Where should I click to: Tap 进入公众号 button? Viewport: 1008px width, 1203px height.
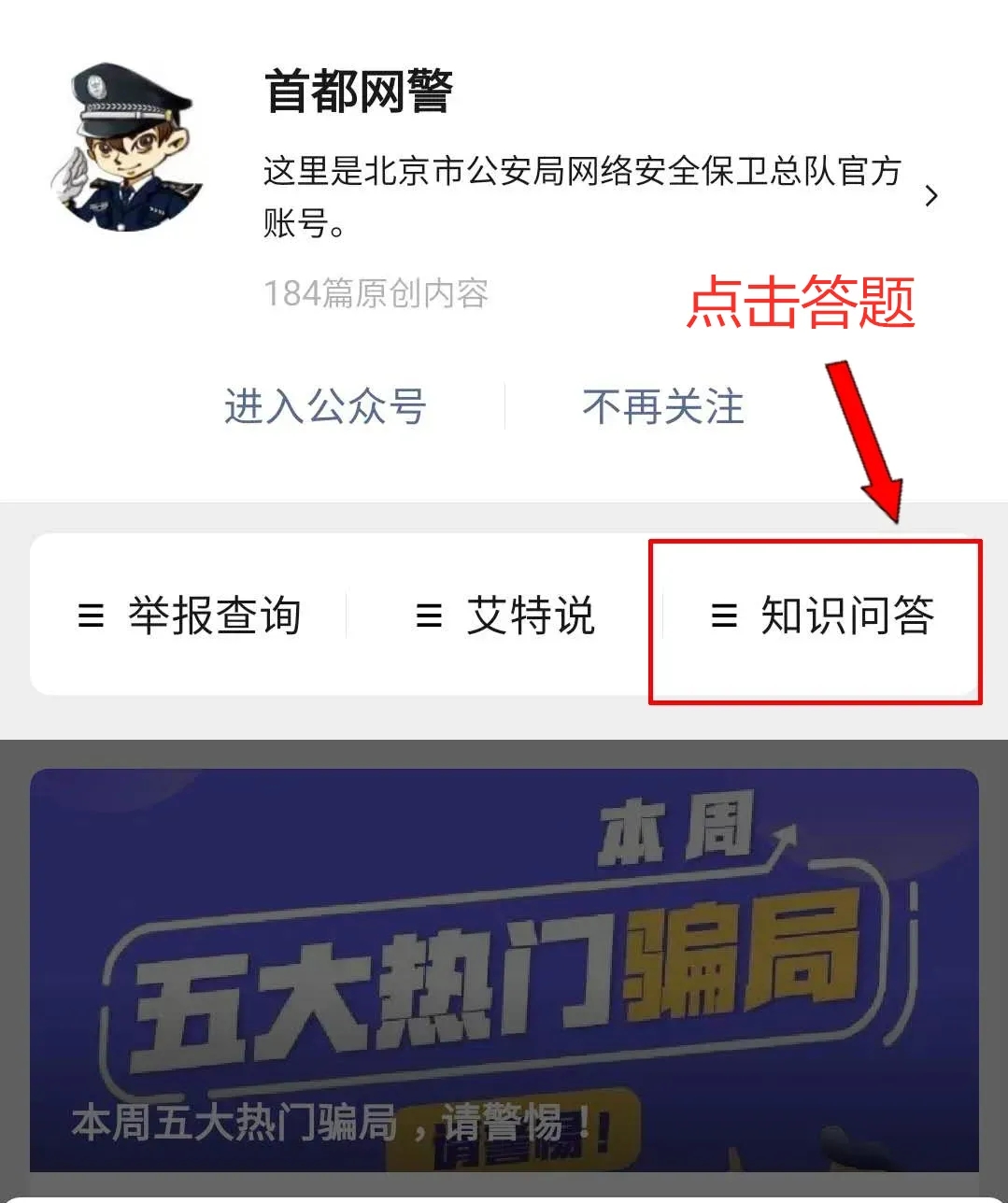325,407
